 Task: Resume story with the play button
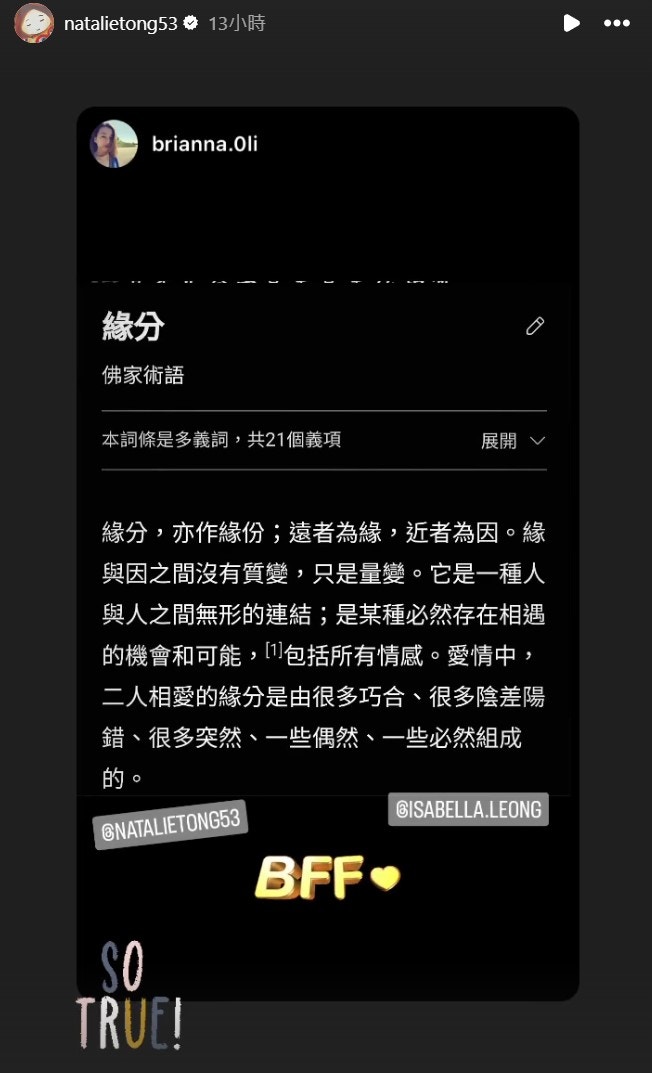pos(571,23)
